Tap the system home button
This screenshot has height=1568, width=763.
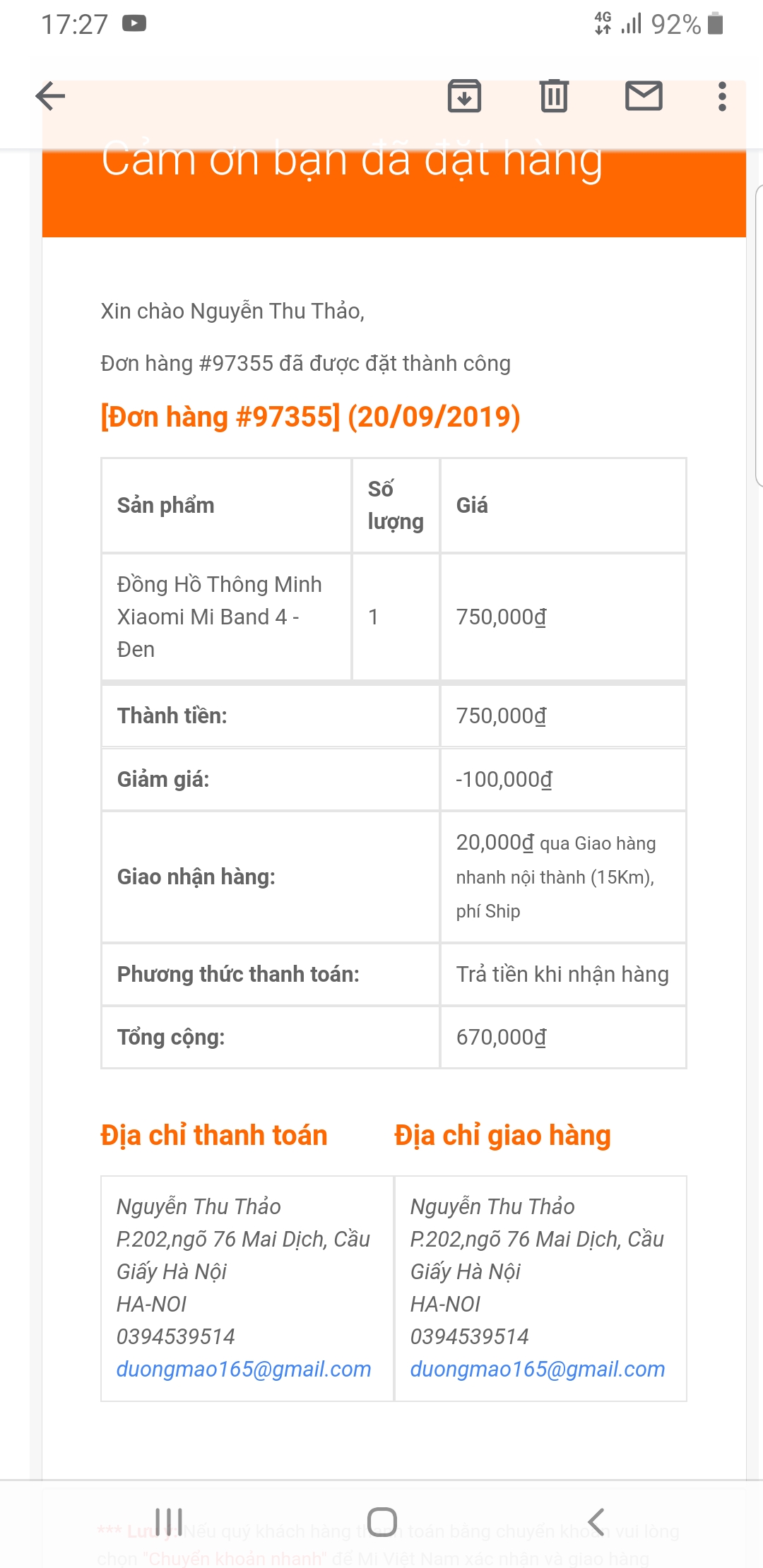coord(381,1521)
